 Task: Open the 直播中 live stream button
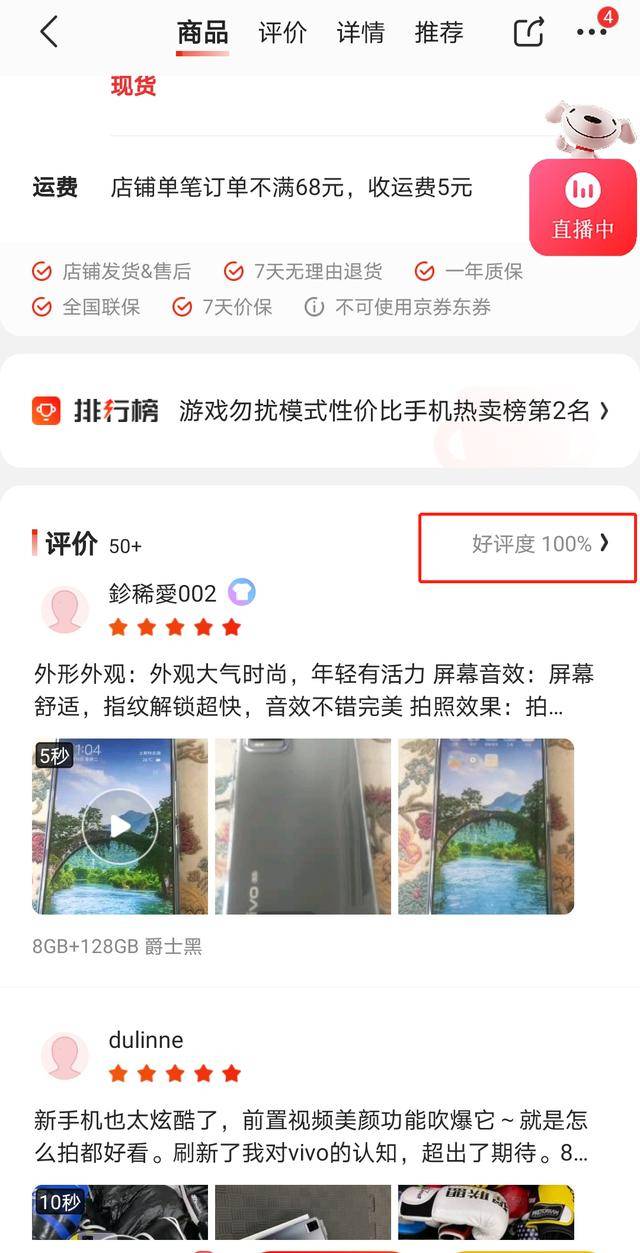click(x=582, y=206)
